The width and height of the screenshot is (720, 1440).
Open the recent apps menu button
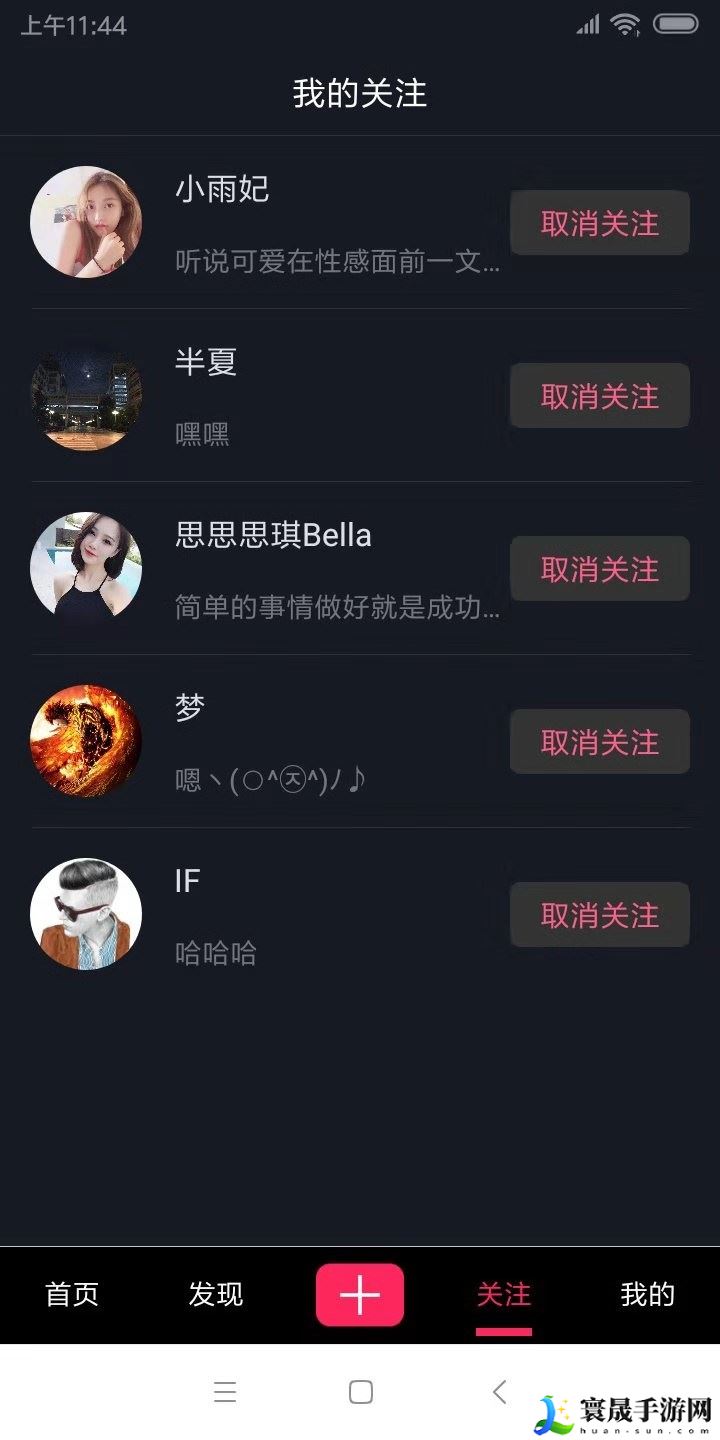[225, 1392]
